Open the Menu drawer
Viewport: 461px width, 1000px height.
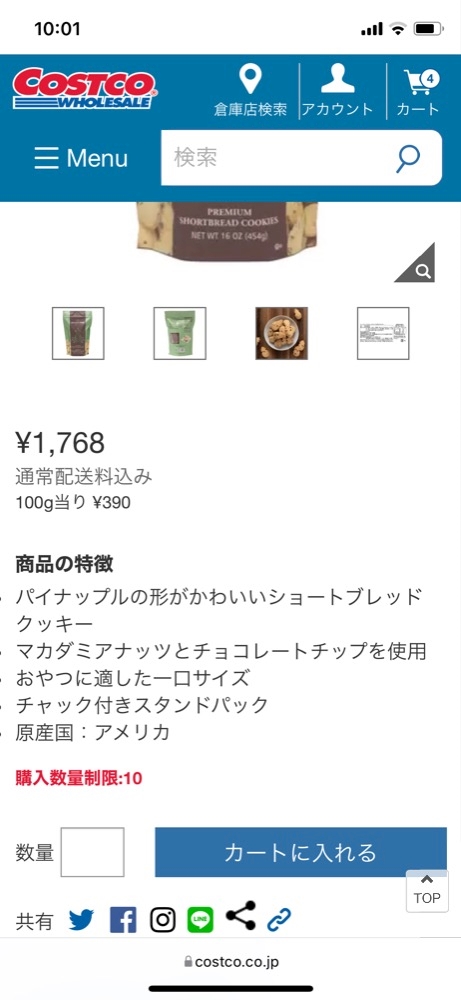point(81,158)
